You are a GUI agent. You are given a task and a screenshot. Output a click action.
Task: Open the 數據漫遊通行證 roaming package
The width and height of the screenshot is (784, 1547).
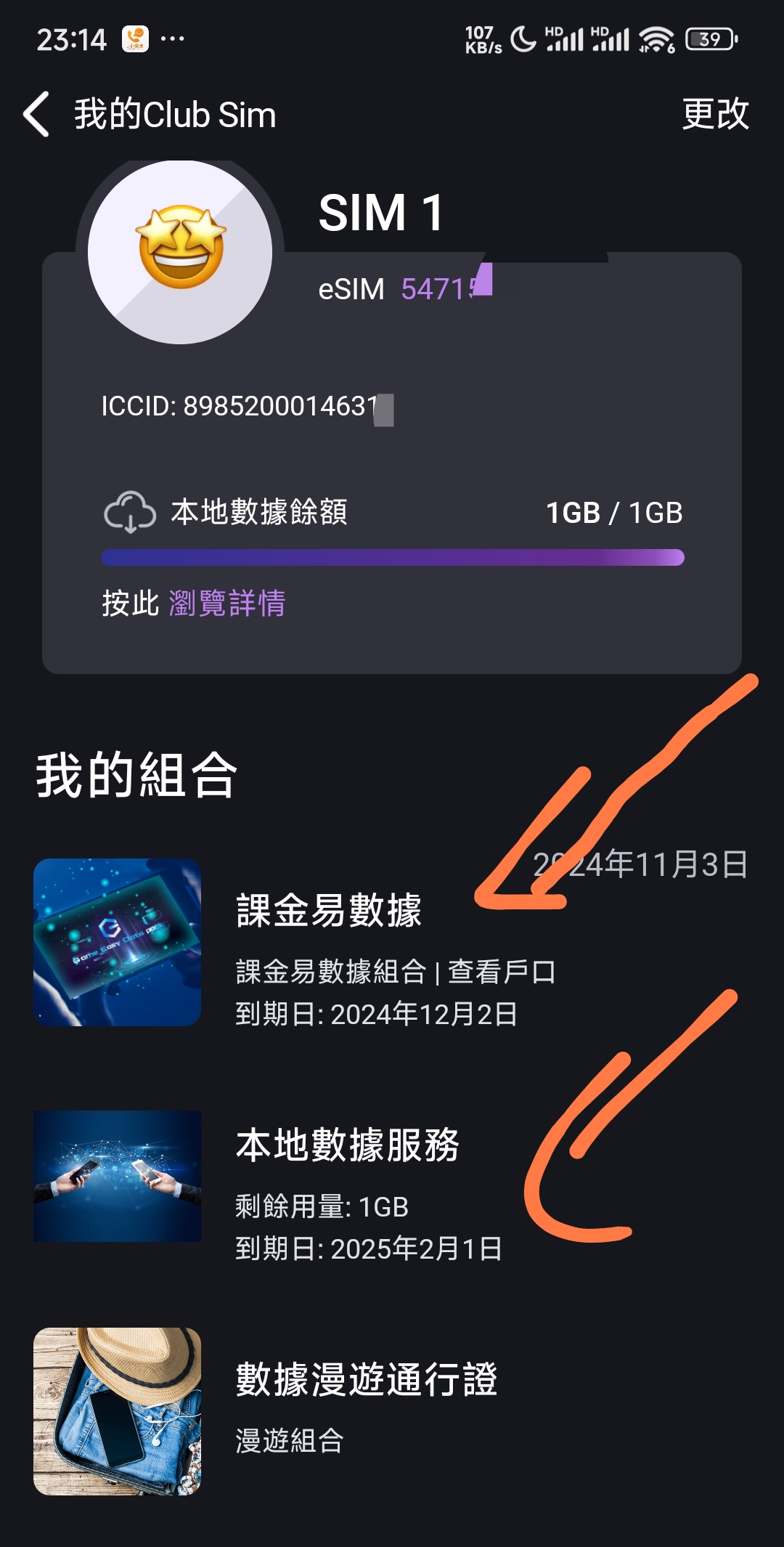366,1380
